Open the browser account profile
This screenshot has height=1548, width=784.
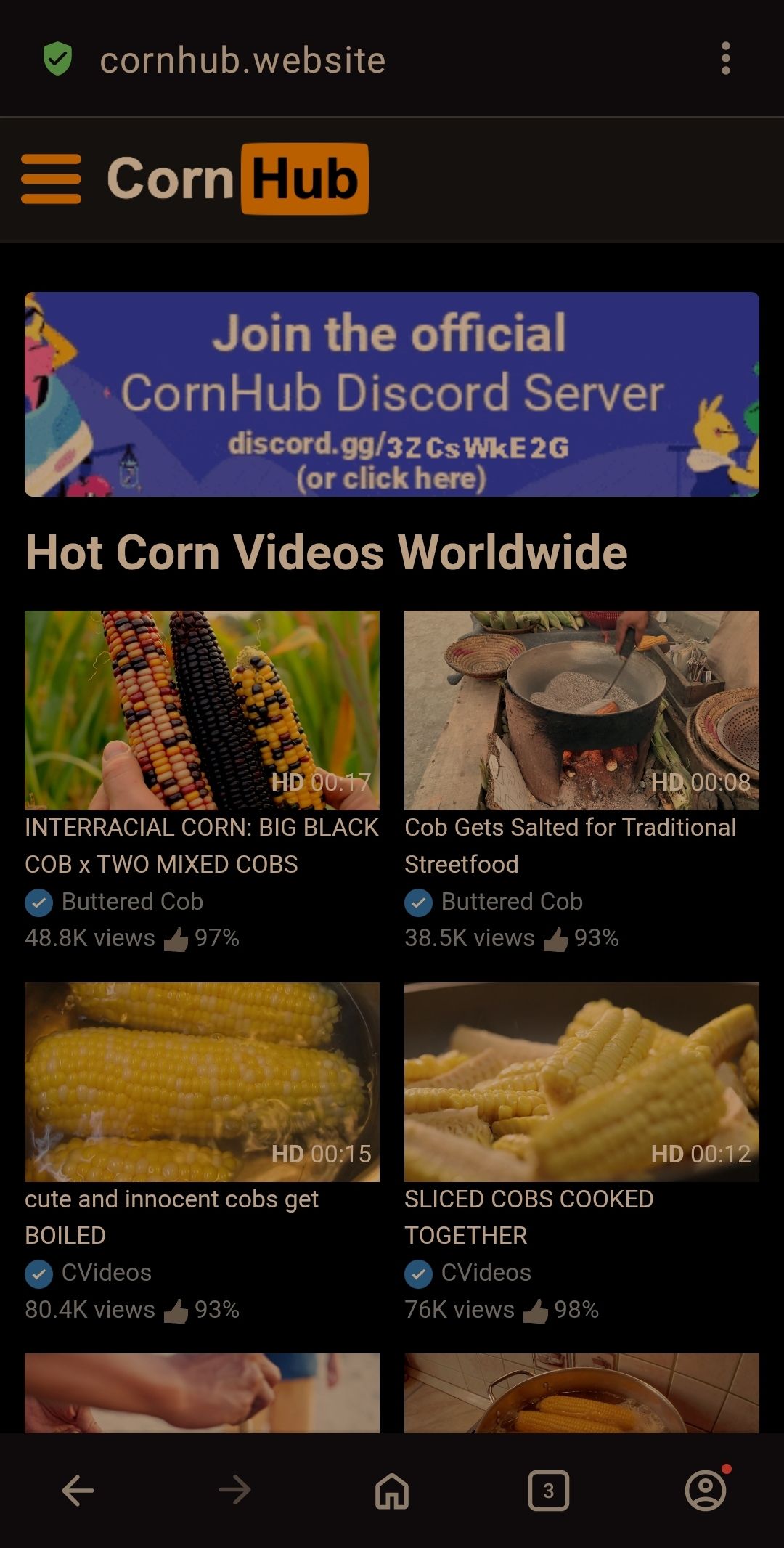(x=705, y=1491)
